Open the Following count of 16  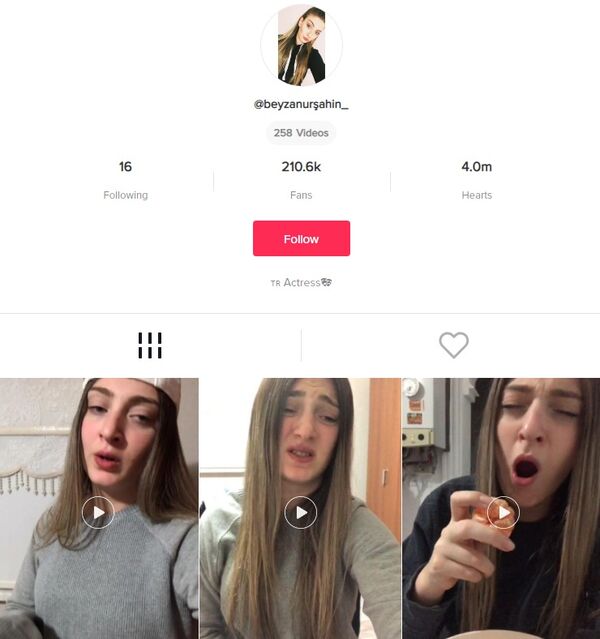[x=125, y=178]
